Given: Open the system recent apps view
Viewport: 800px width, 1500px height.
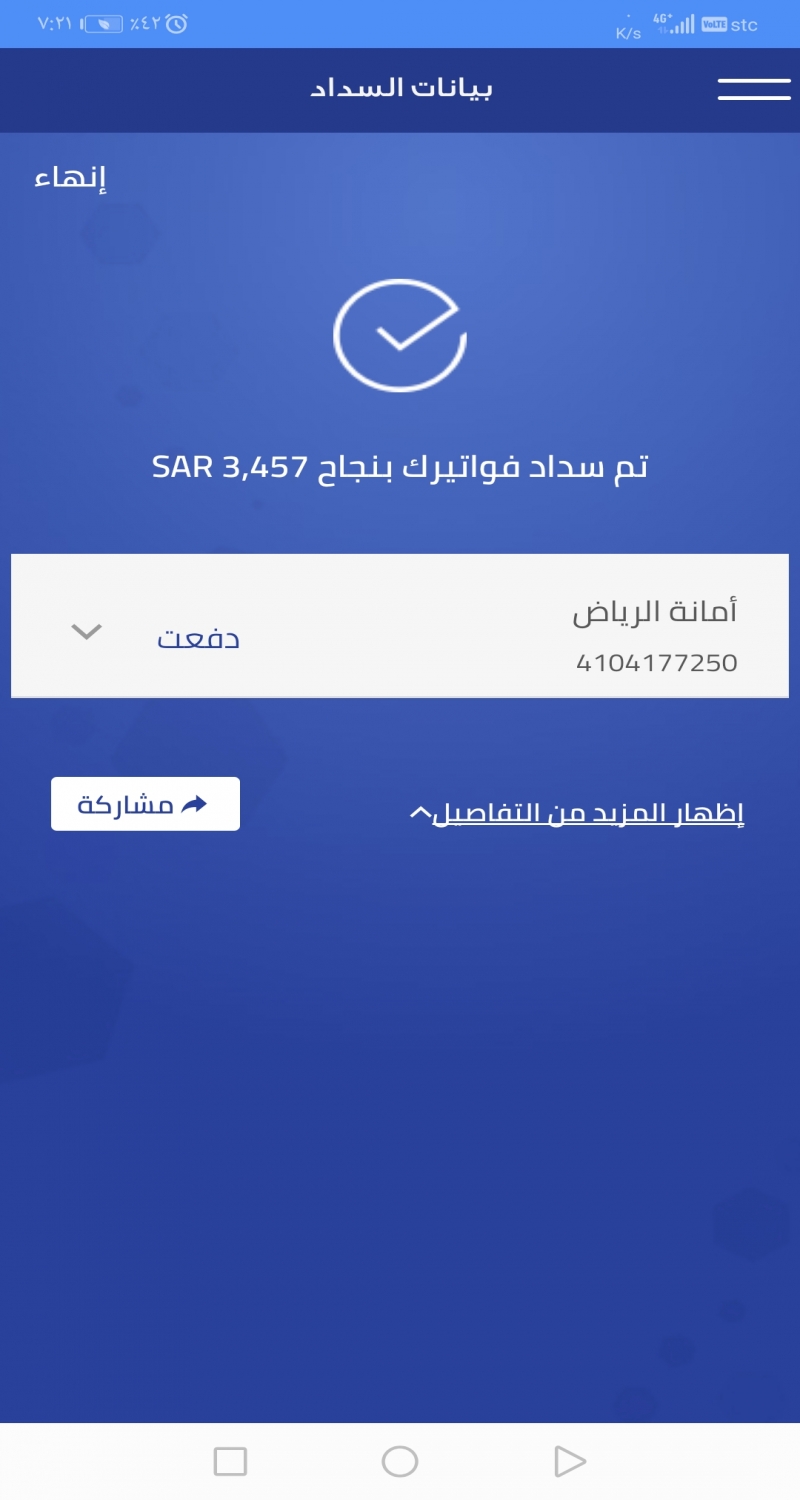Looking at the screenshot, I should (230, 1461).
